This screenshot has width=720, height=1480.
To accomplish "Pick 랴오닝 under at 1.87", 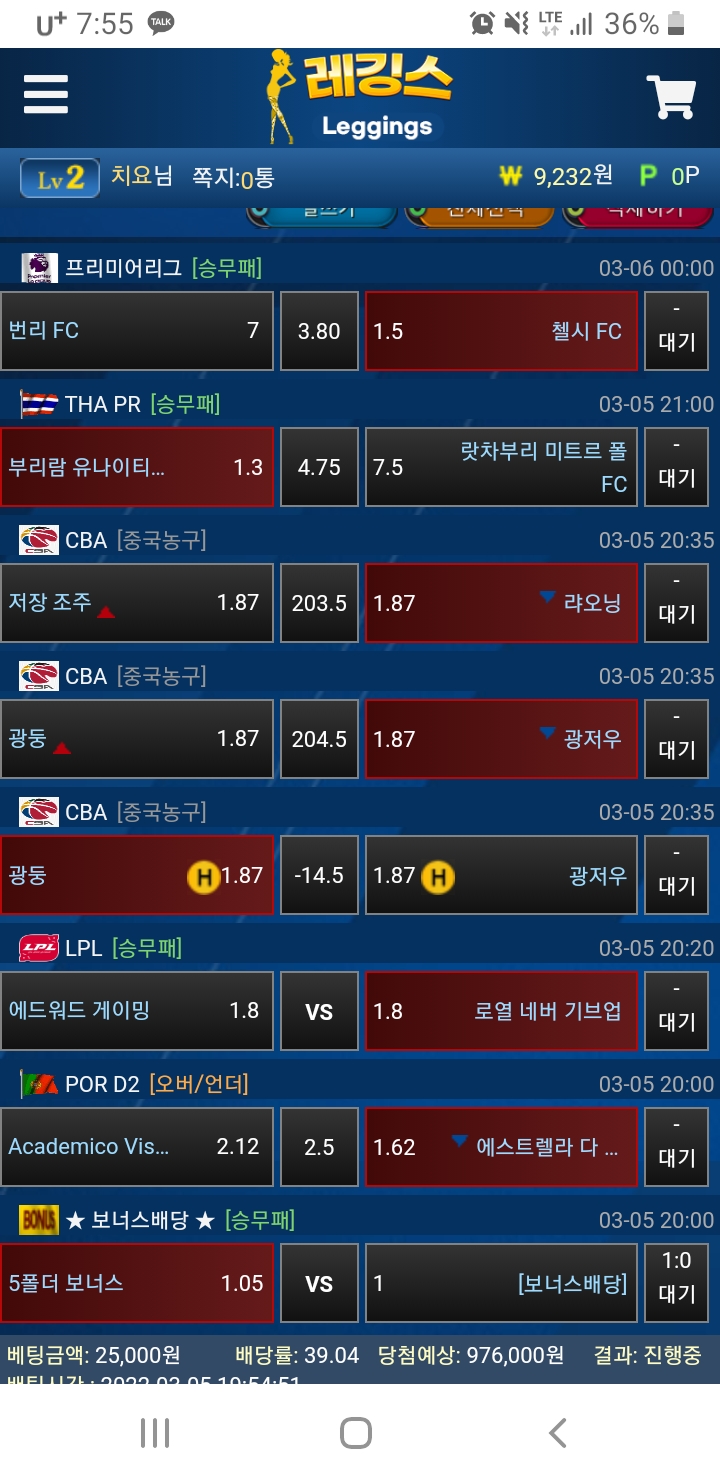I will [501, 603].
